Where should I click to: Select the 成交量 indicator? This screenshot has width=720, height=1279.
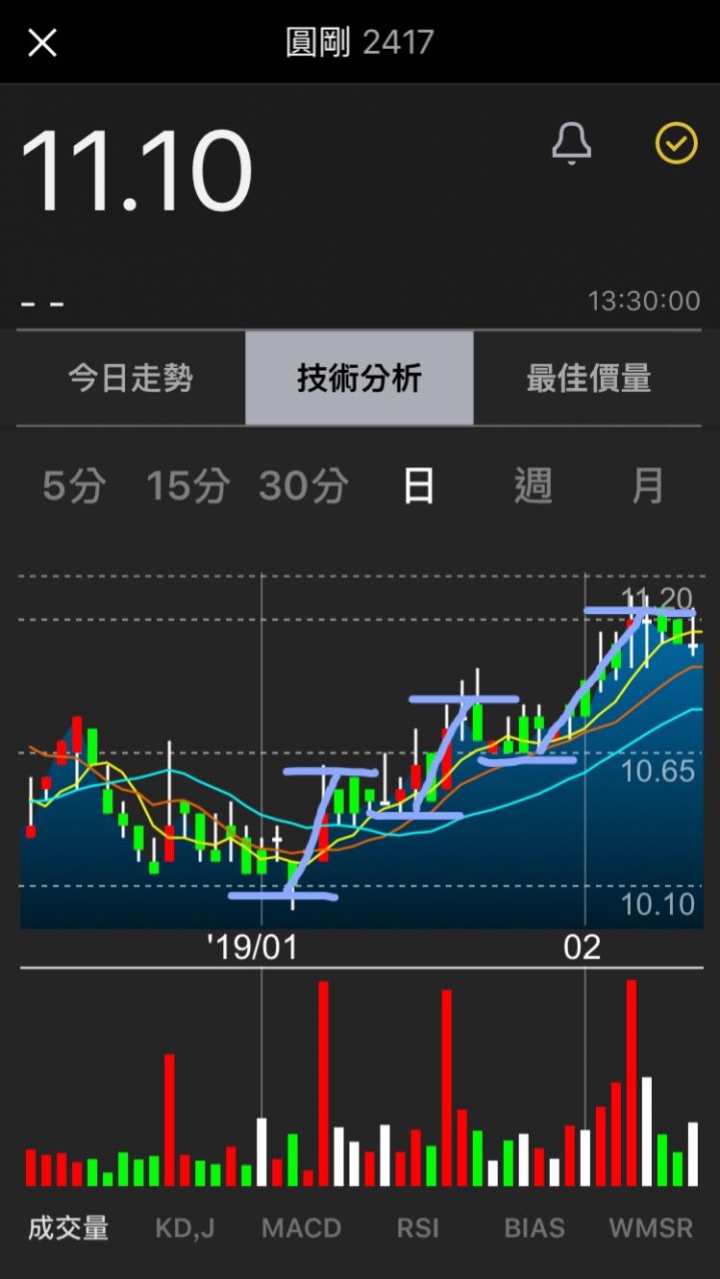(x=68, y=1228)
